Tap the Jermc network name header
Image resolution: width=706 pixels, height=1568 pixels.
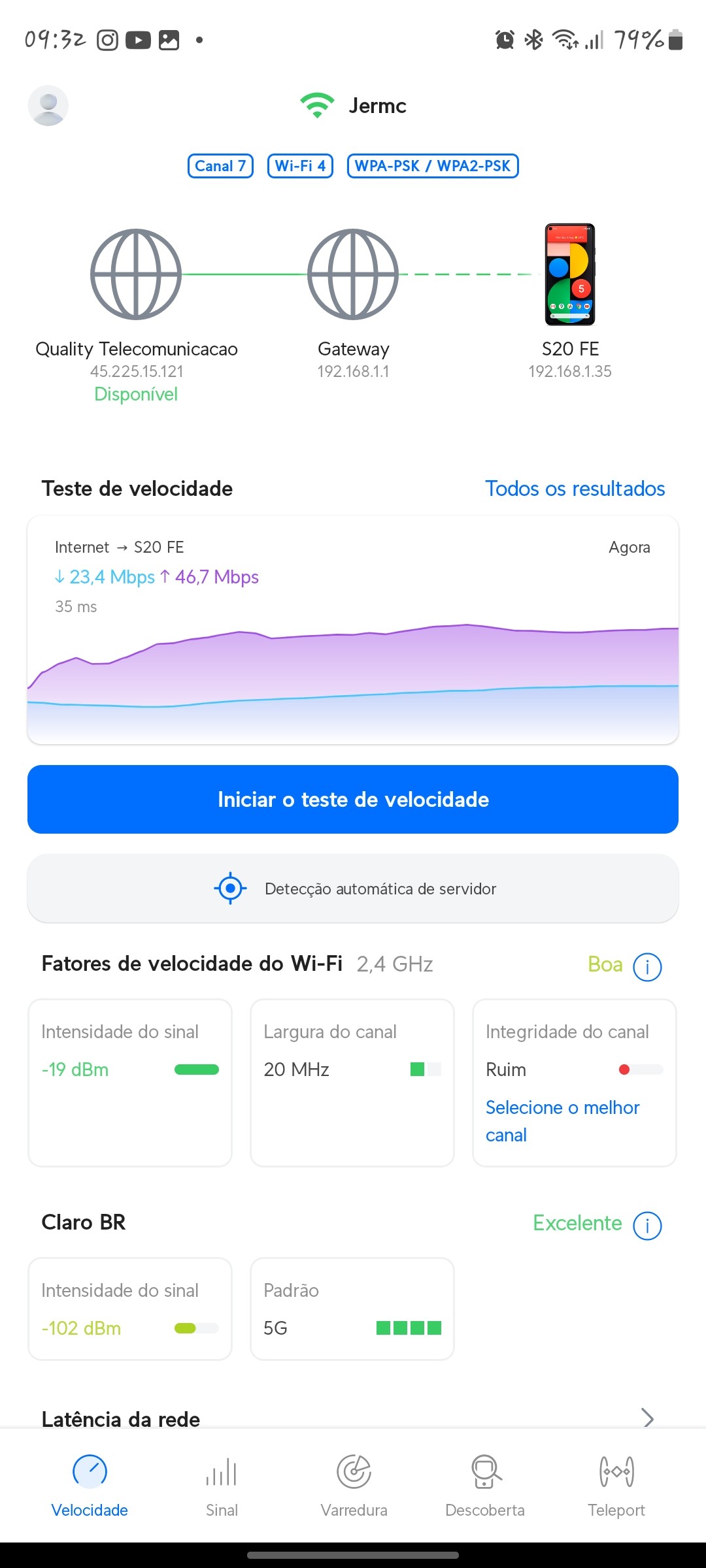[x=354, y=105]
